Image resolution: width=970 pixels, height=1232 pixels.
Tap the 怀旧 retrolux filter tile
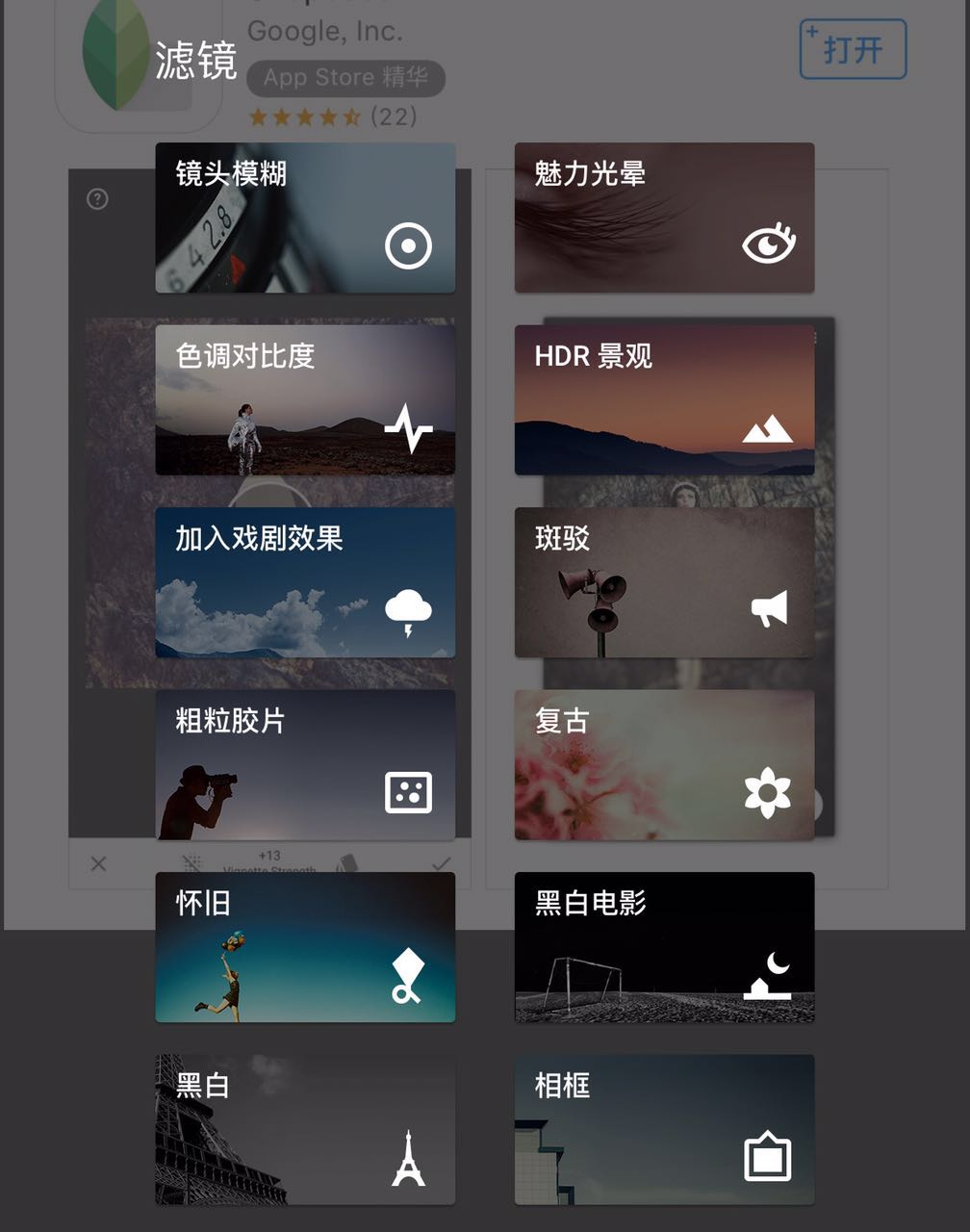[x=305, y=947]
